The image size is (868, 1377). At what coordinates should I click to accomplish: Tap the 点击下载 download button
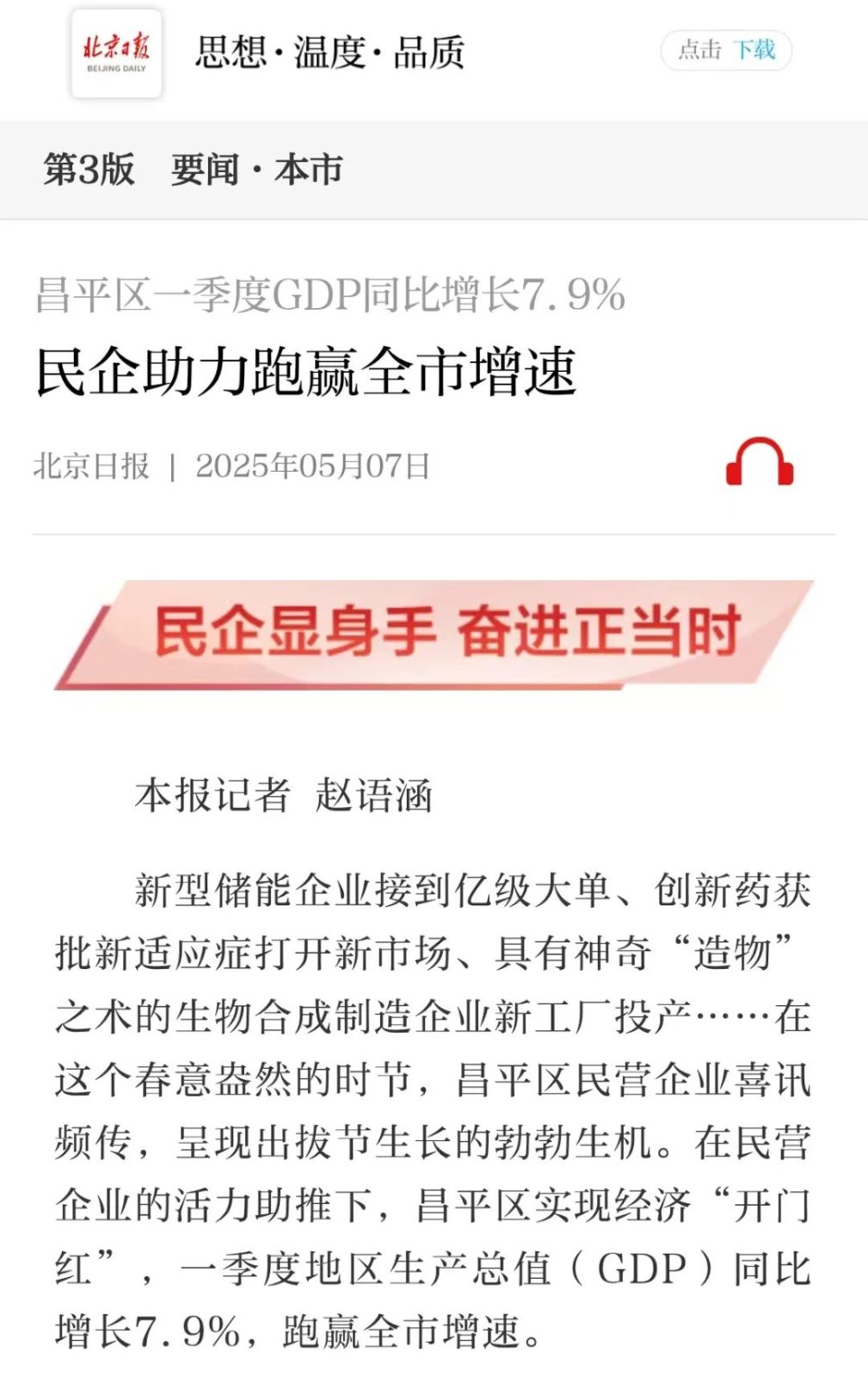click(x=726, y=50)
